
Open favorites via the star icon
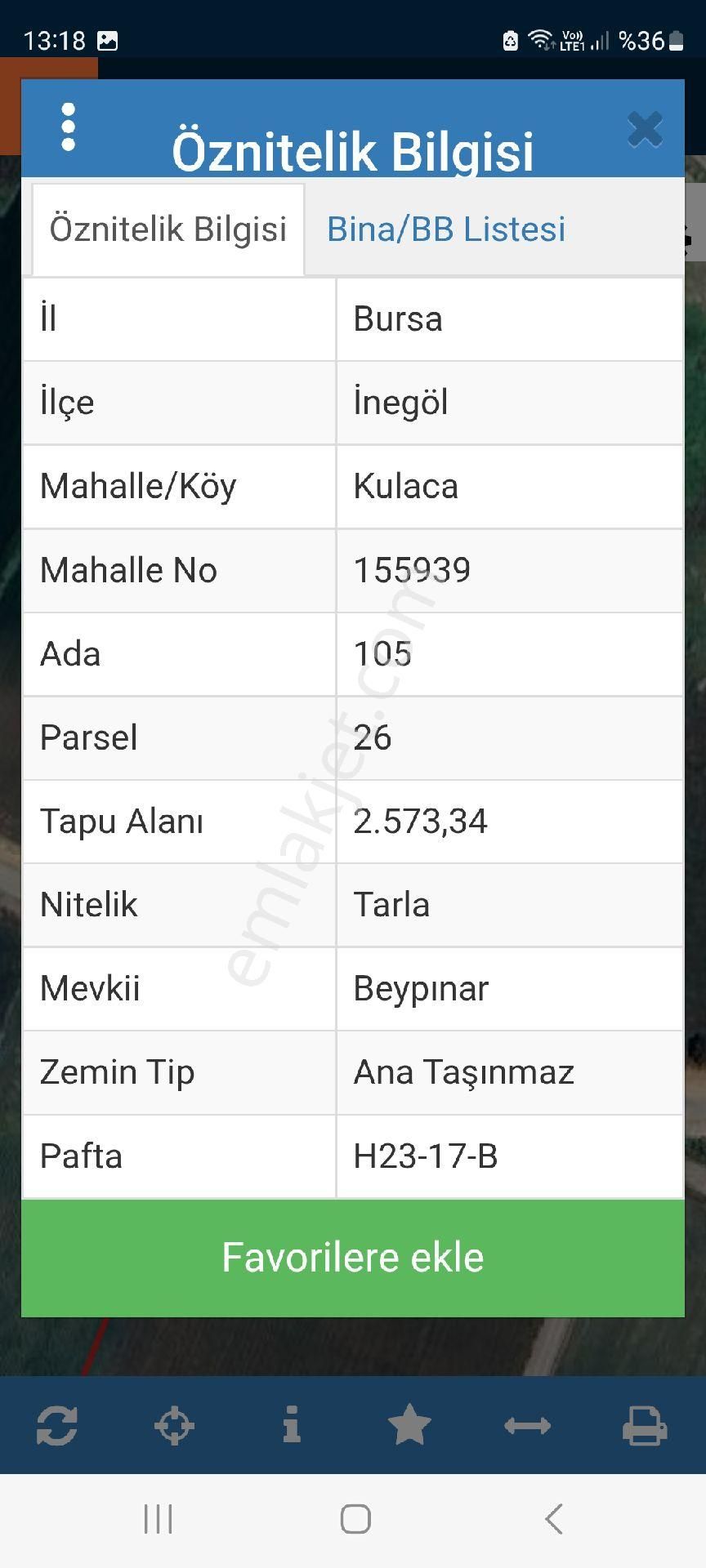point(409,1426)
